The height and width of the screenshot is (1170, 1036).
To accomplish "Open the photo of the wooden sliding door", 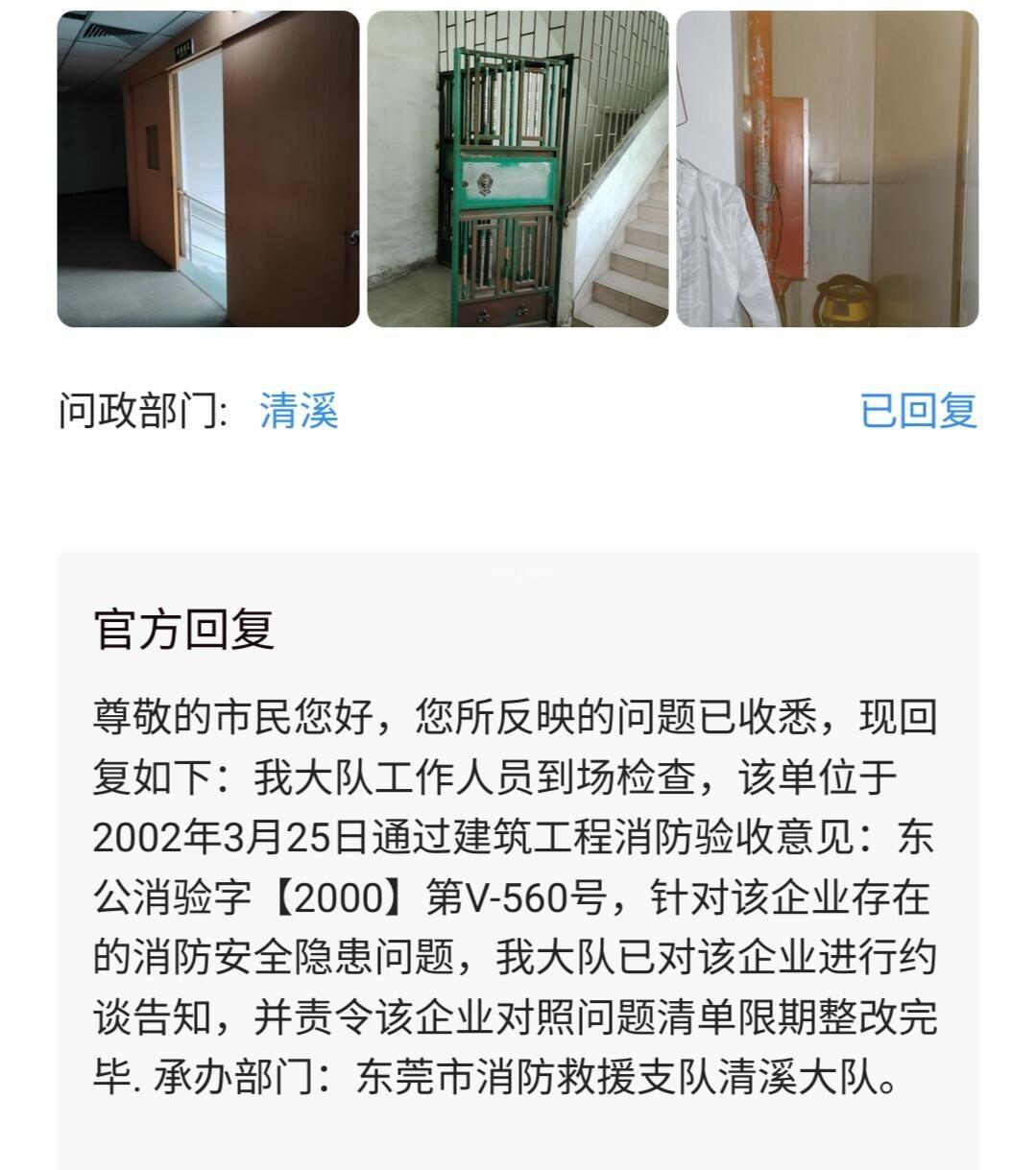I will click(207, 169).
